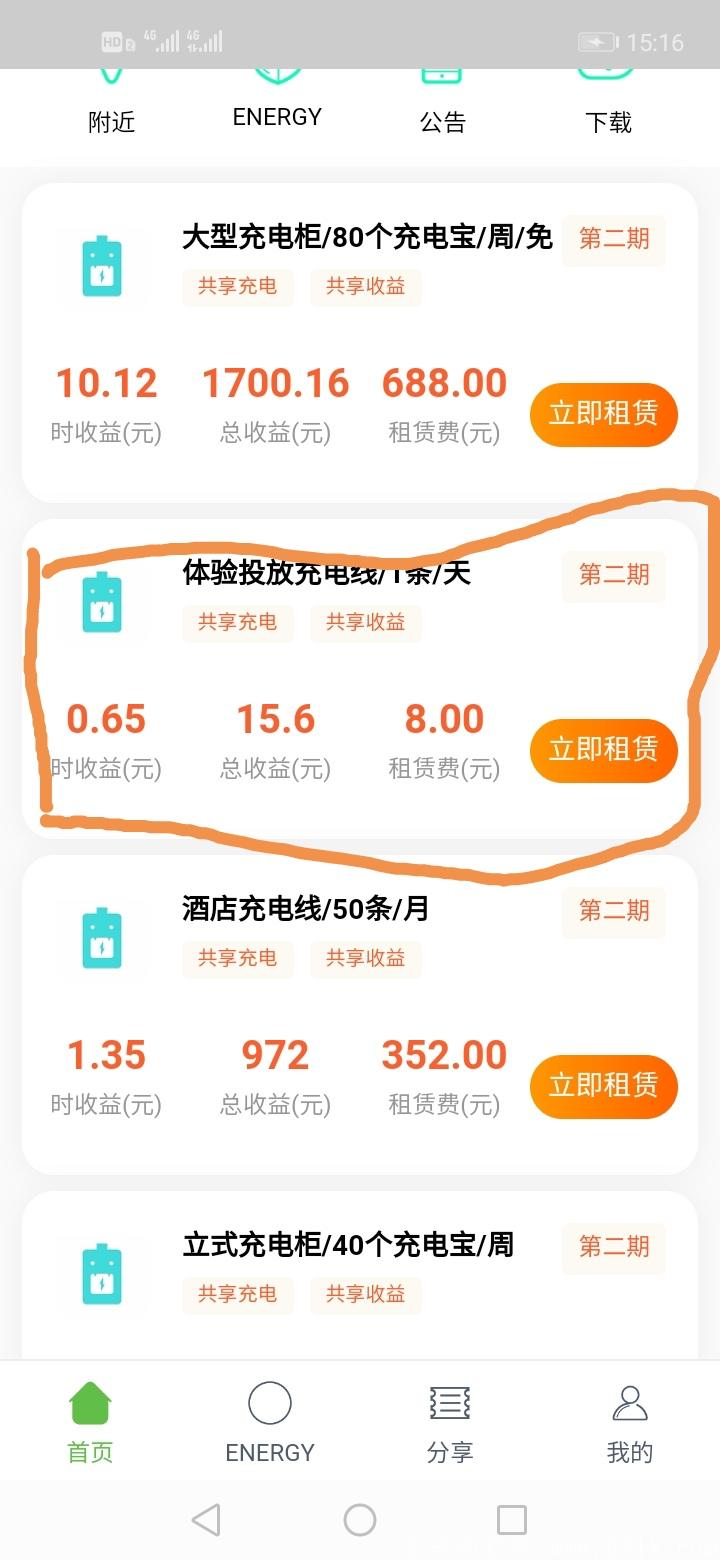Tap 立即租赁 on the 酒店充电线 card

tap(603, 1086)
